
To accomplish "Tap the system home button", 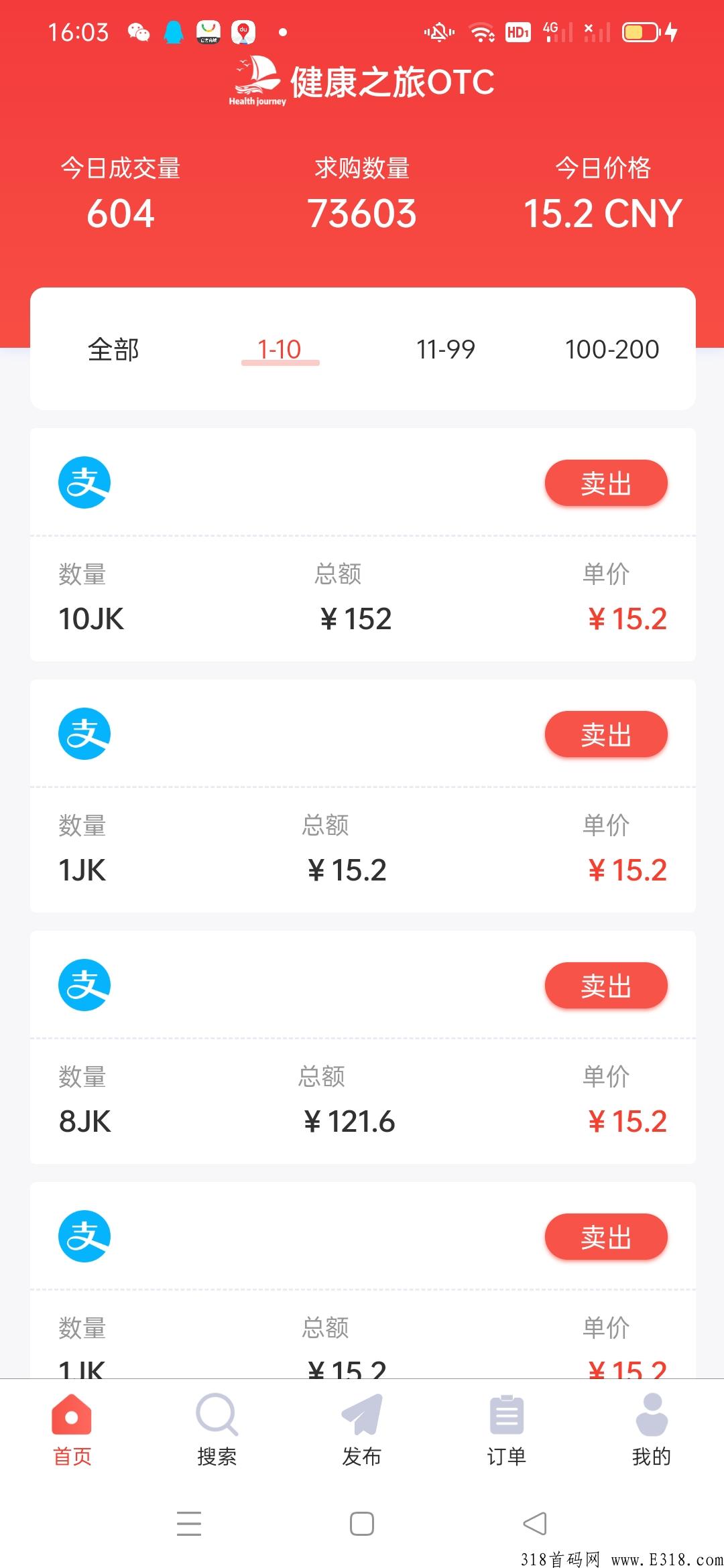I will point(362,1524).
